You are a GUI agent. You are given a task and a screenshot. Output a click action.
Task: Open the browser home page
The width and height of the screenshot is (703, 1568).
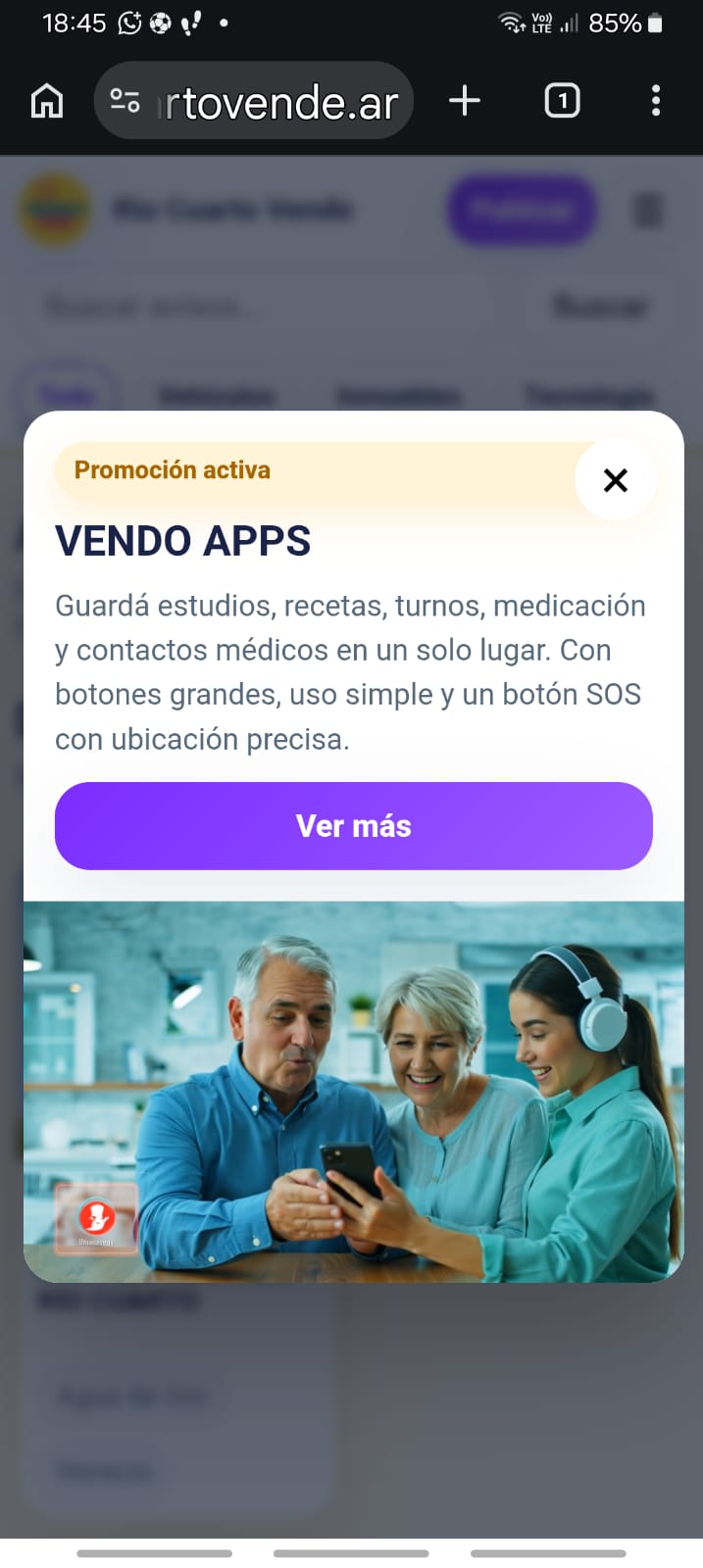tap(47, 101)
